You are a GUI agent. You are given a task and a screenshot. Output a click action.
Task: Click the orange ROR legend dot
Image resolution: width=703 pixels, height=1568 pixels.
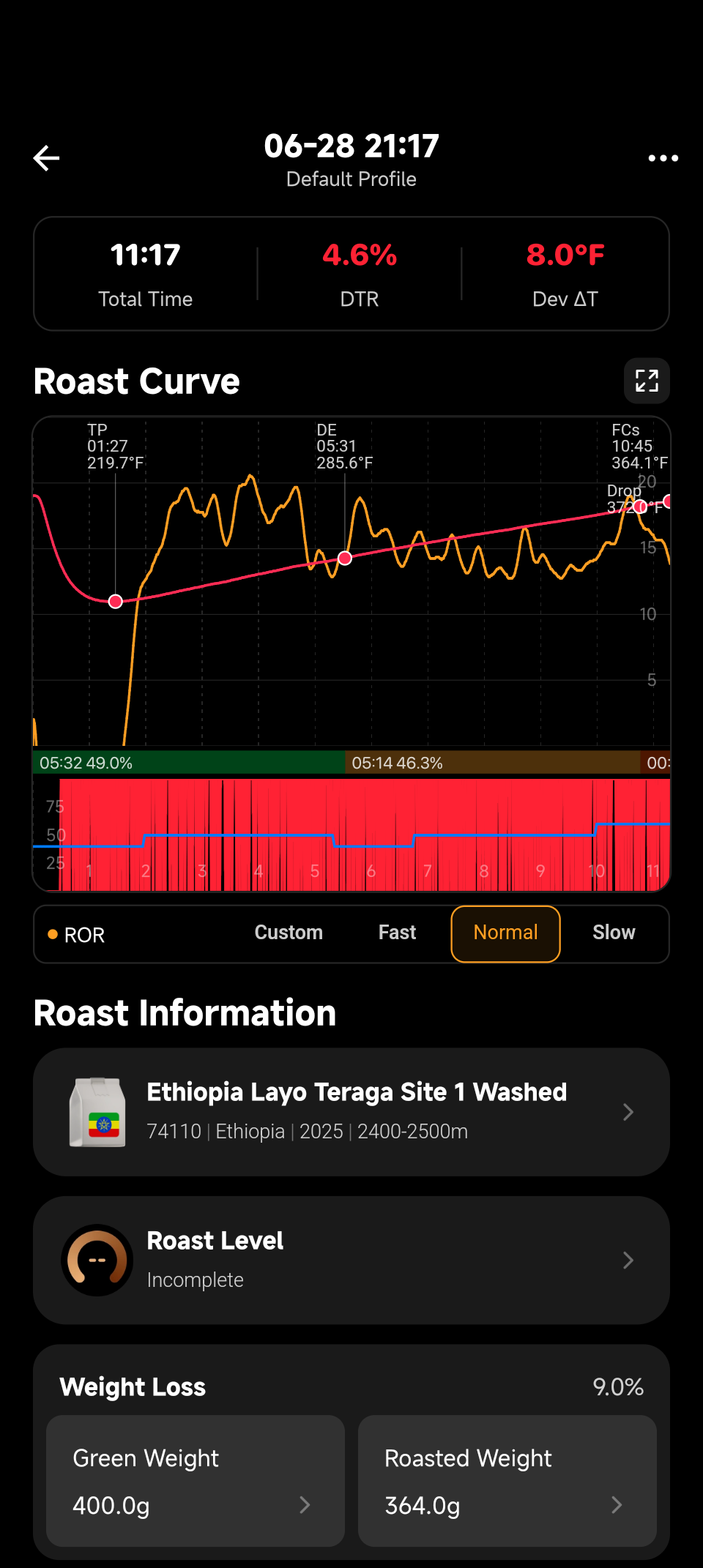[52, 934]
